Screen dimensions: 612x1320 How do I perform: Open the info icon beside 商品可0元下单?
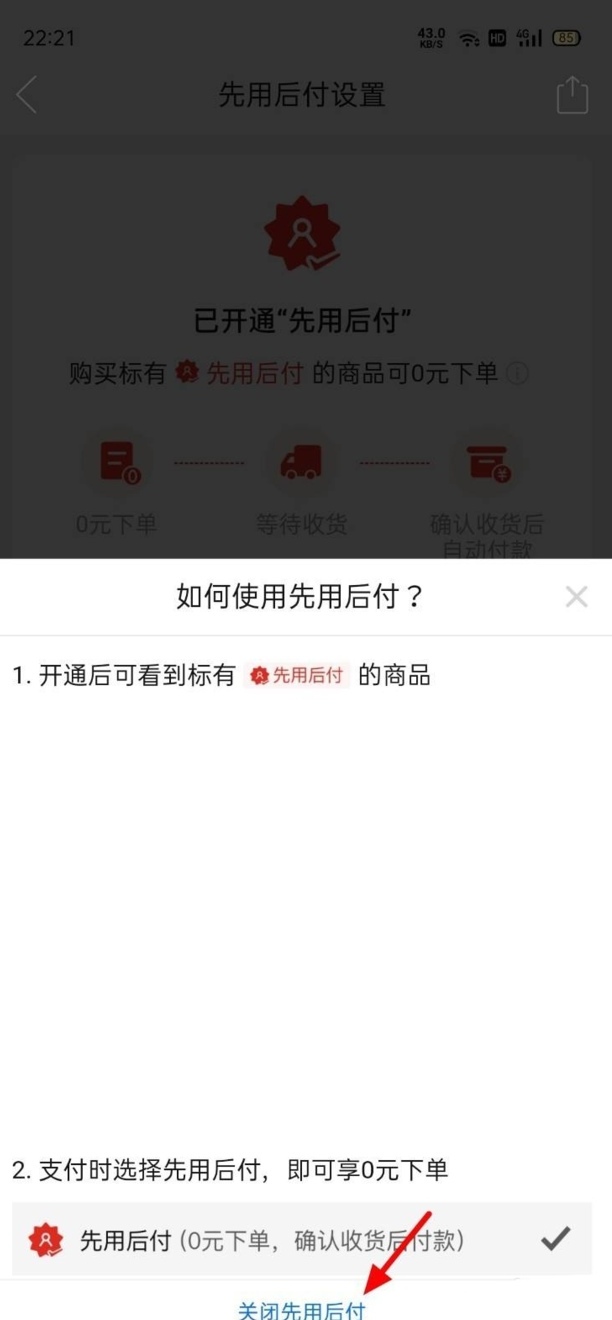click(517, 374)
